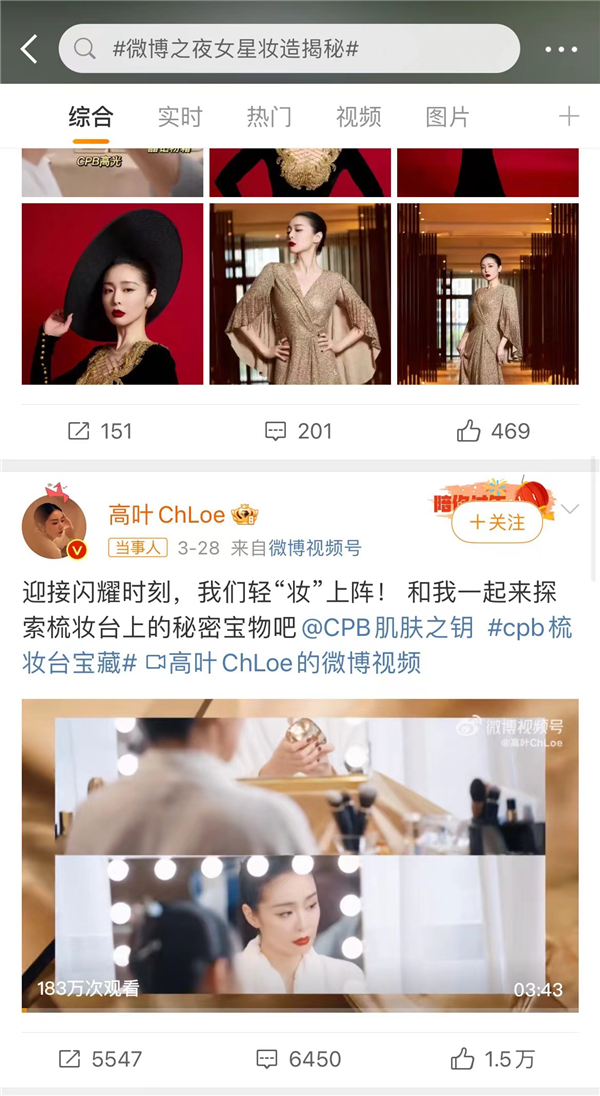Select the 视频 tab

click(x=358, y=117)
